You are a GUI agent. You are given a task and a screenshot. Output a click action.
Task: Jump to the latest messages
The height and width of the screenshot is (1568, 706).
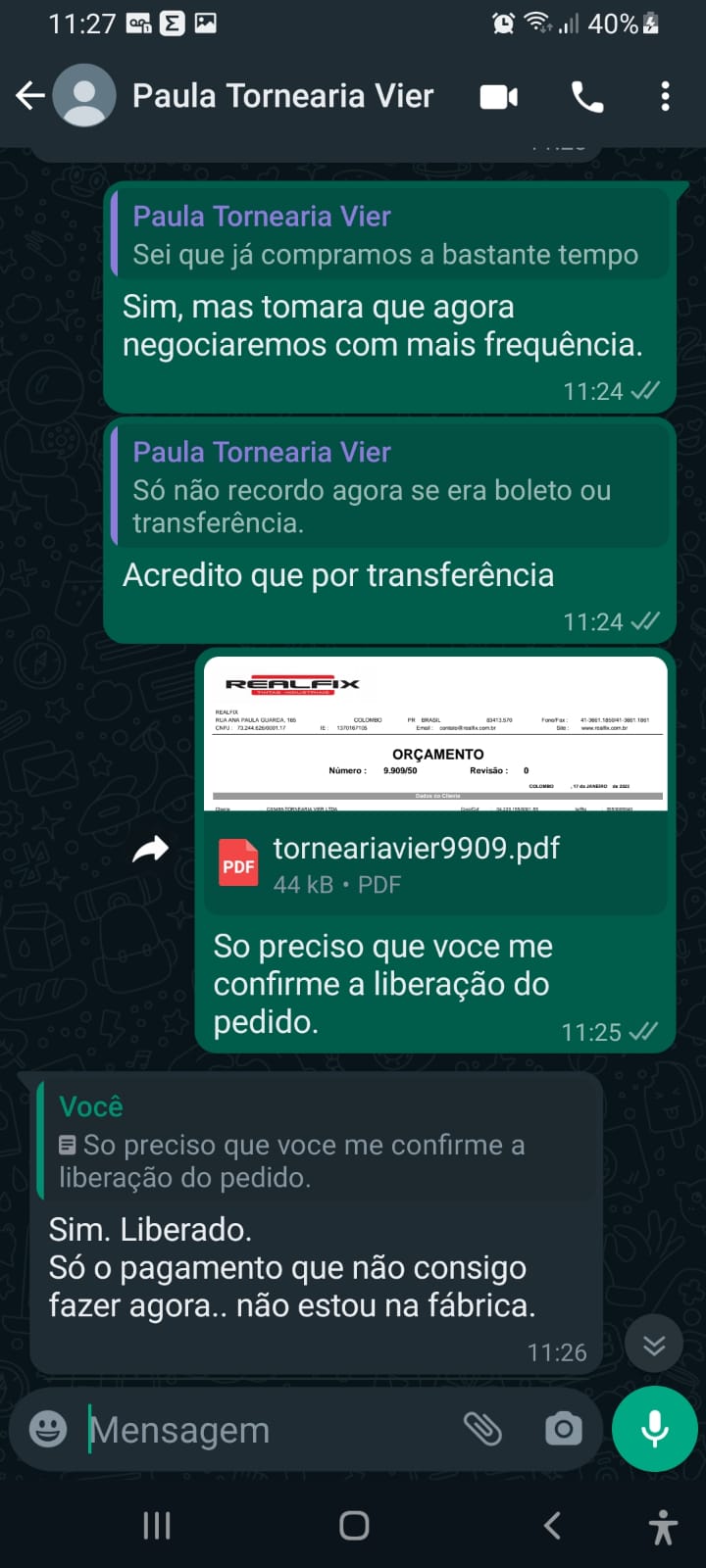(x=654, y=1345)
